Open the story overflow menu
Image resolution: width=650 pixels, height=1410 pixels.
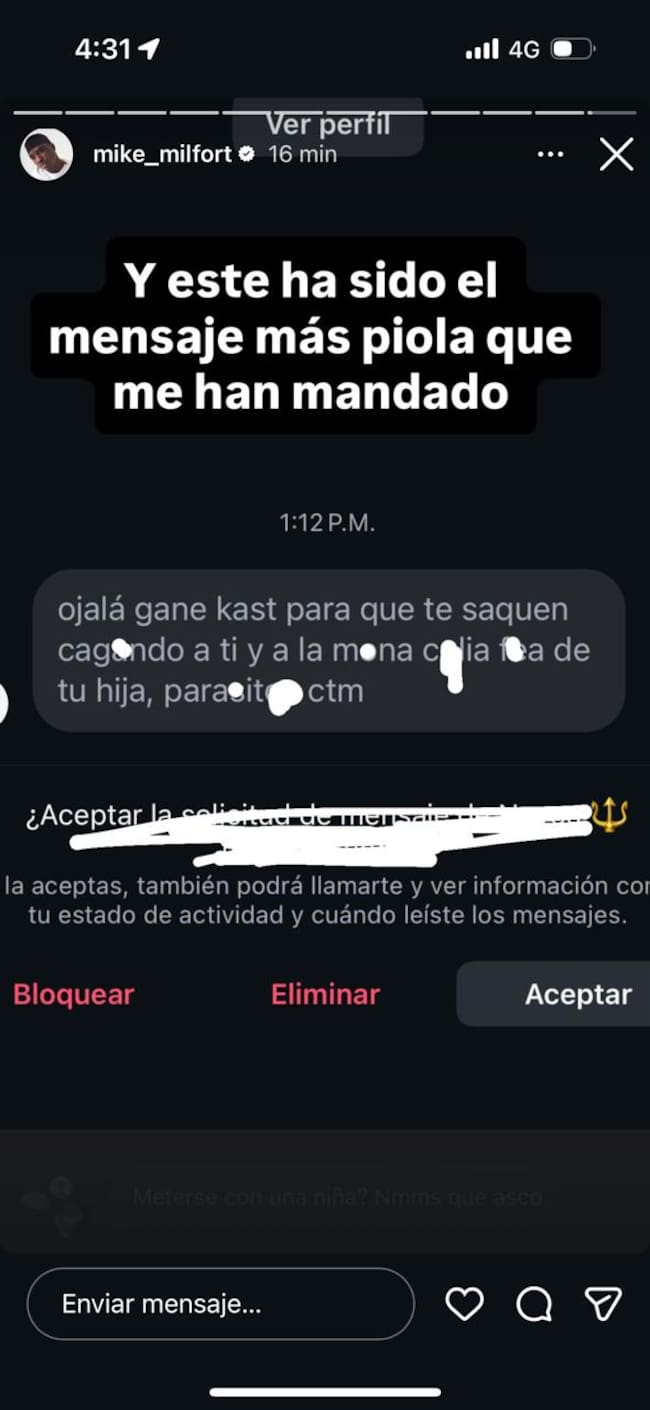[551, 155]
